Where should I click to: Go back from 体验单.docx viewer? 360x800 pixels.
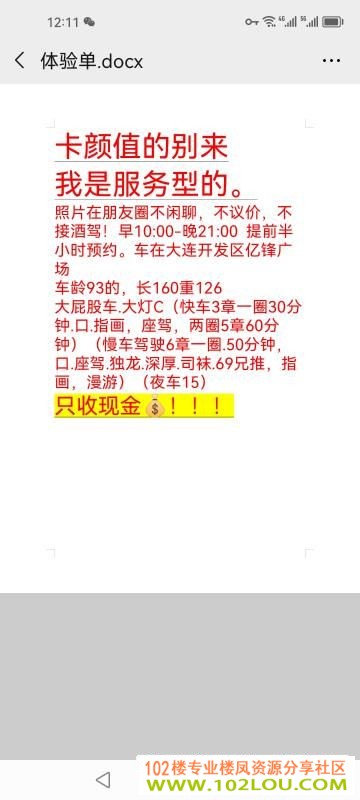click(x=19, y=61)
